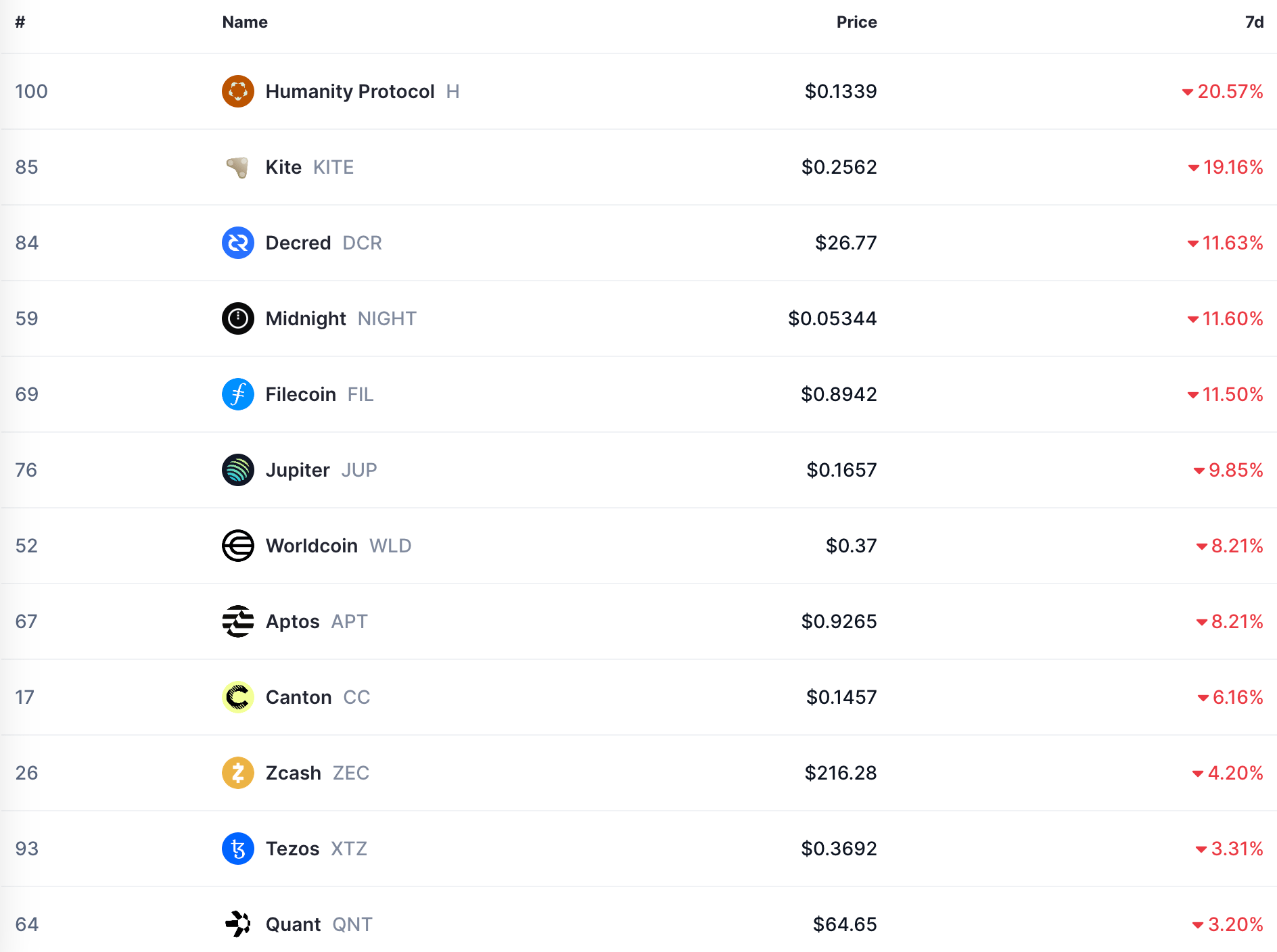
Task: Open the Quant QNT row
Action: (293, 924)
